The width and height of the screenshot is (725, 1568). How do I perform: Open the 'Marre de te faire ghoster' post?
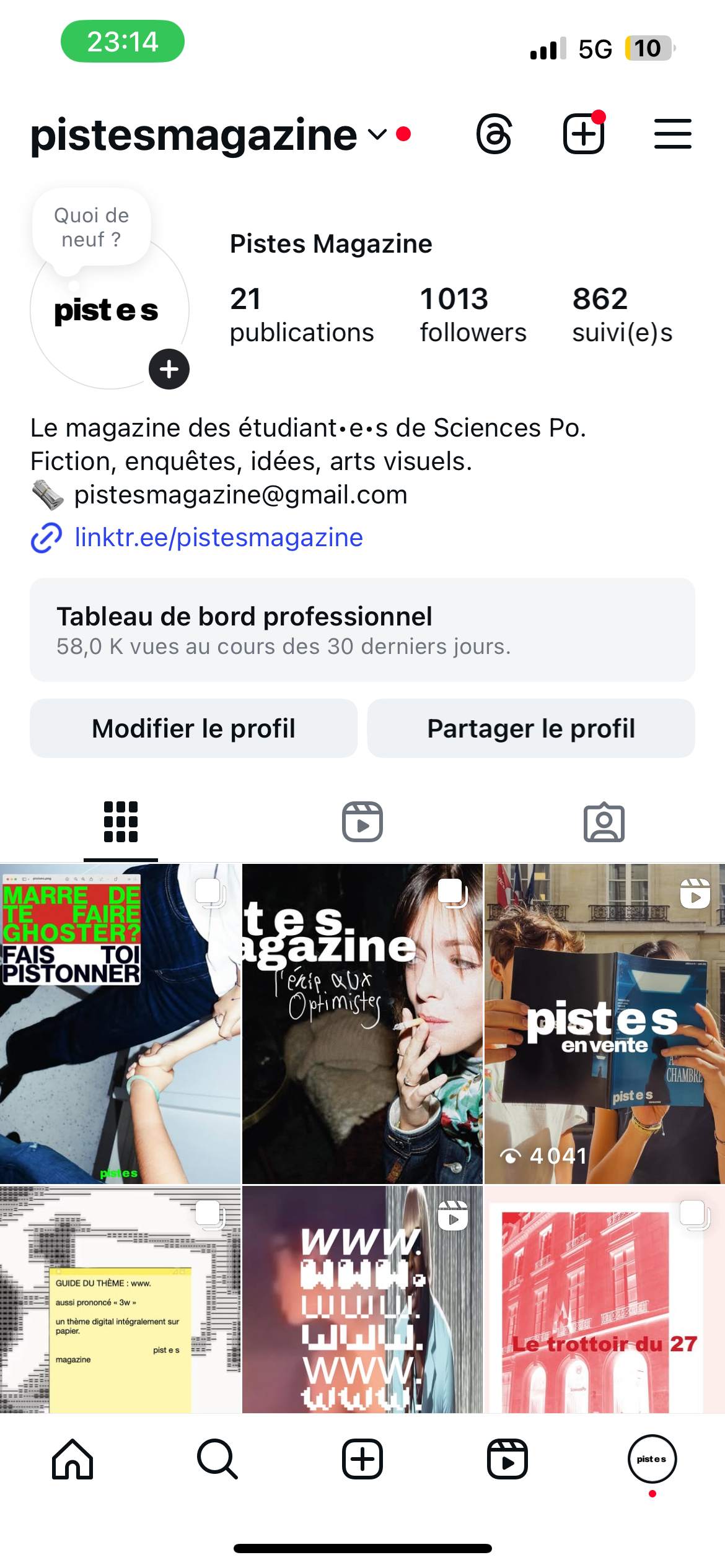pos(120,1024)
